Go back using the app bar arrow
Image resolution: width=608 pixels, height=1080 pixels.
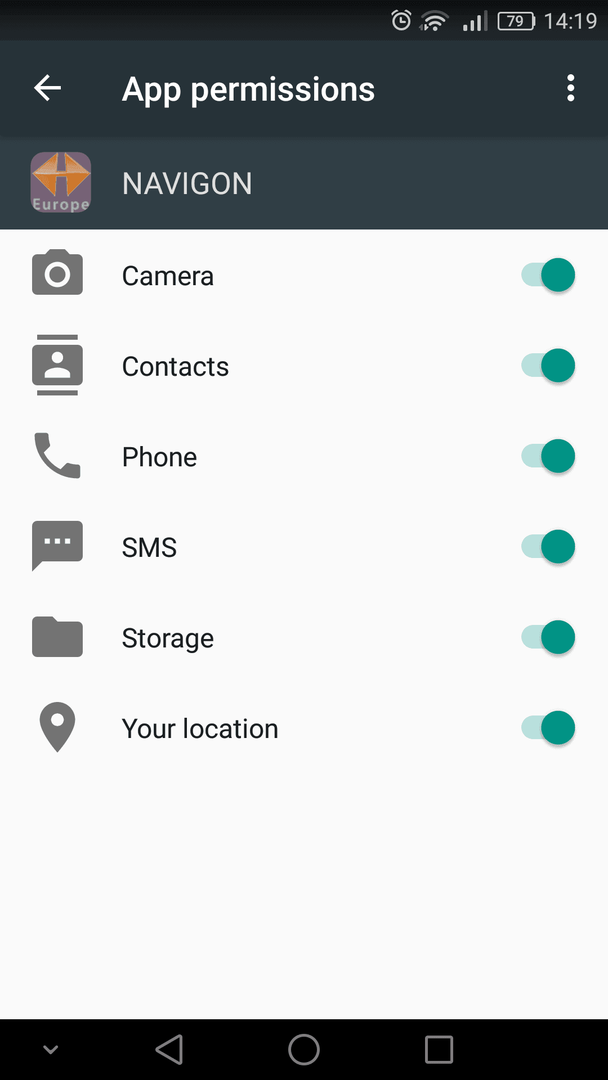(48, 88)
